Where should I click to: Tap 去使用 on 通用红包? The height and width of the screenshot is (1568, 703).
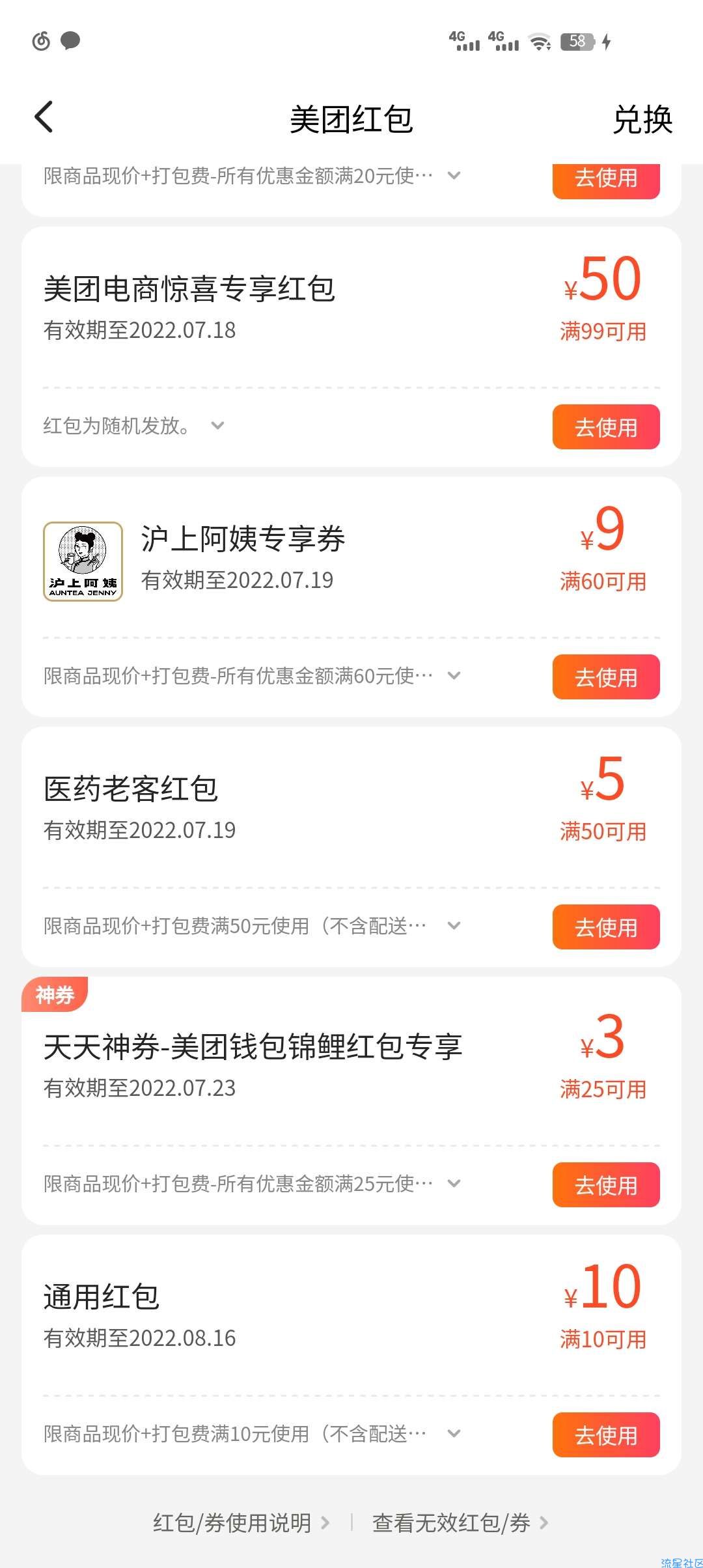click(x=606, y=1435)
